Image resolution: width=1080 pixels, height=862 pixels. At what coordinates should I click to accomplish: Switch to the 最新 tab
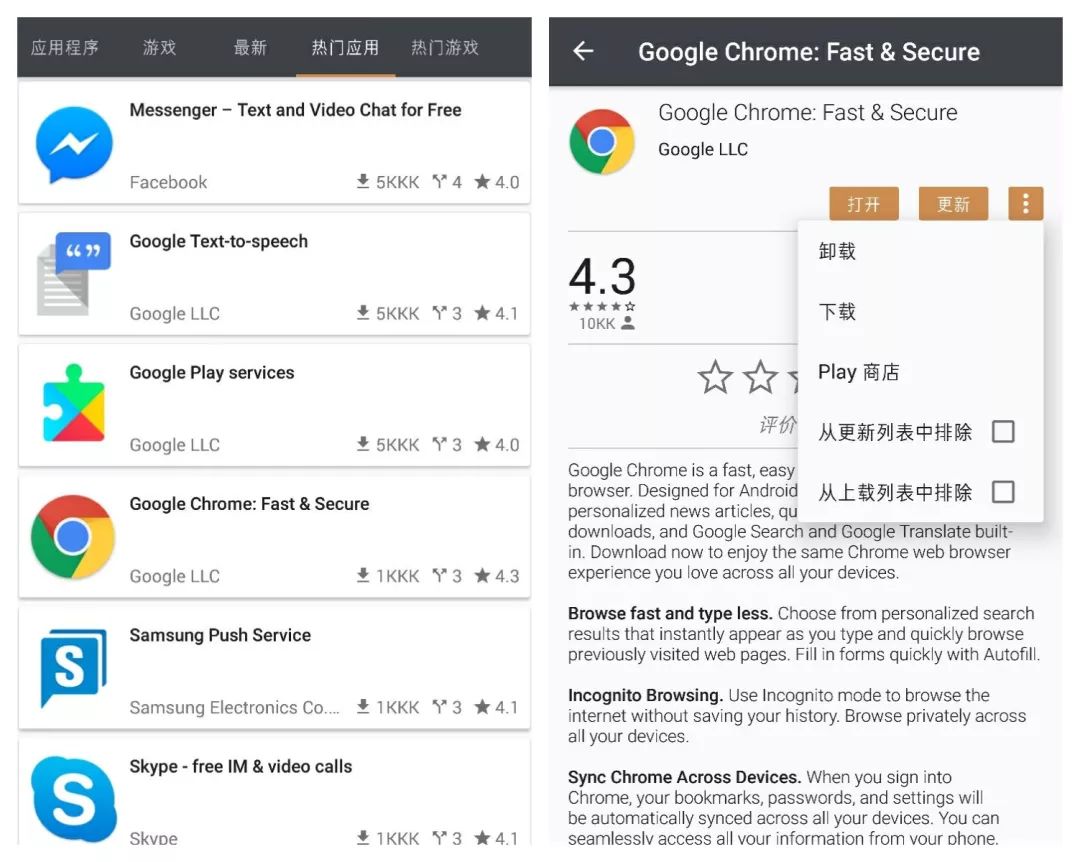coord(250,47)
